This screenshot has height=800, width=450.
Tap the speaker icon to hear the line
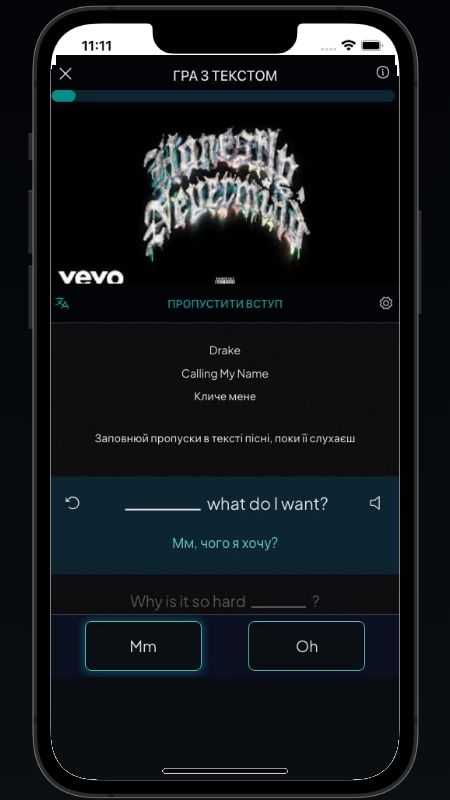click(375, 504)
